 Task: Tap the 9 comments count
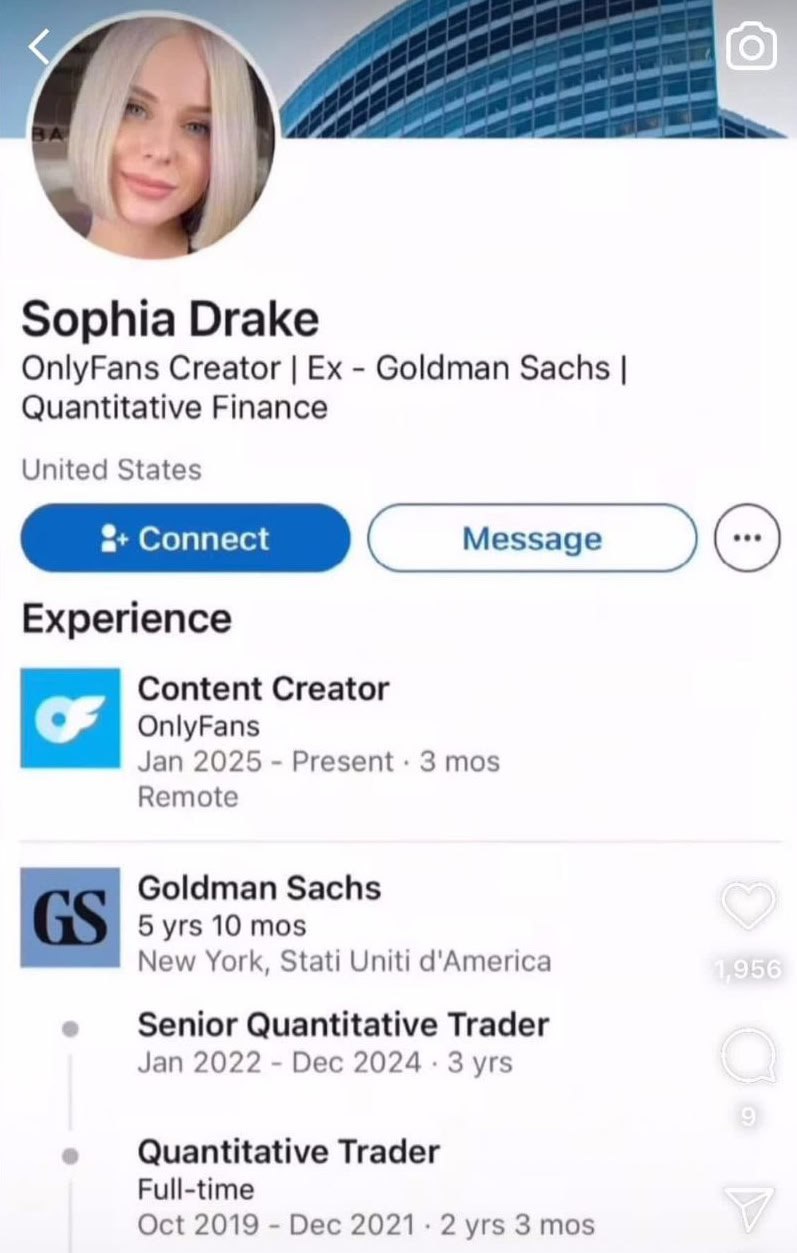(746, 1117)
